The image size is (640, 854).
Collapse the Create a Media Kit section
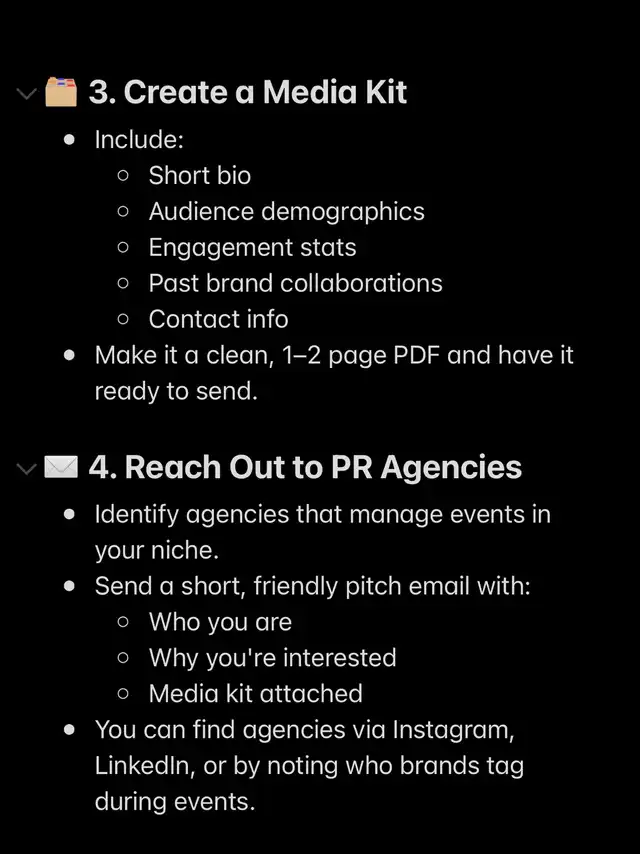[26, 94]
